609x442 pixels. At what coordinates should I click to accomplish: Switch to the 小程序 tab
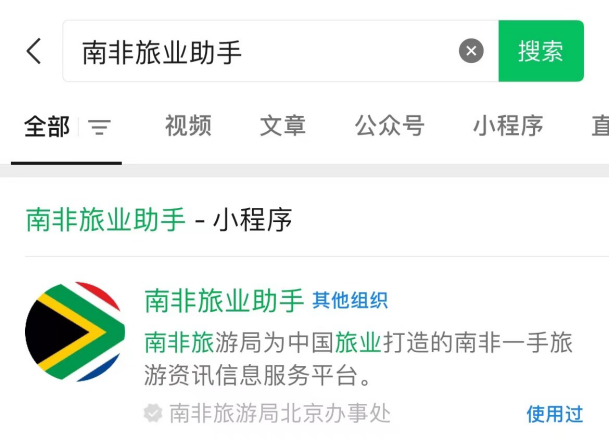(x=508, y=126)
